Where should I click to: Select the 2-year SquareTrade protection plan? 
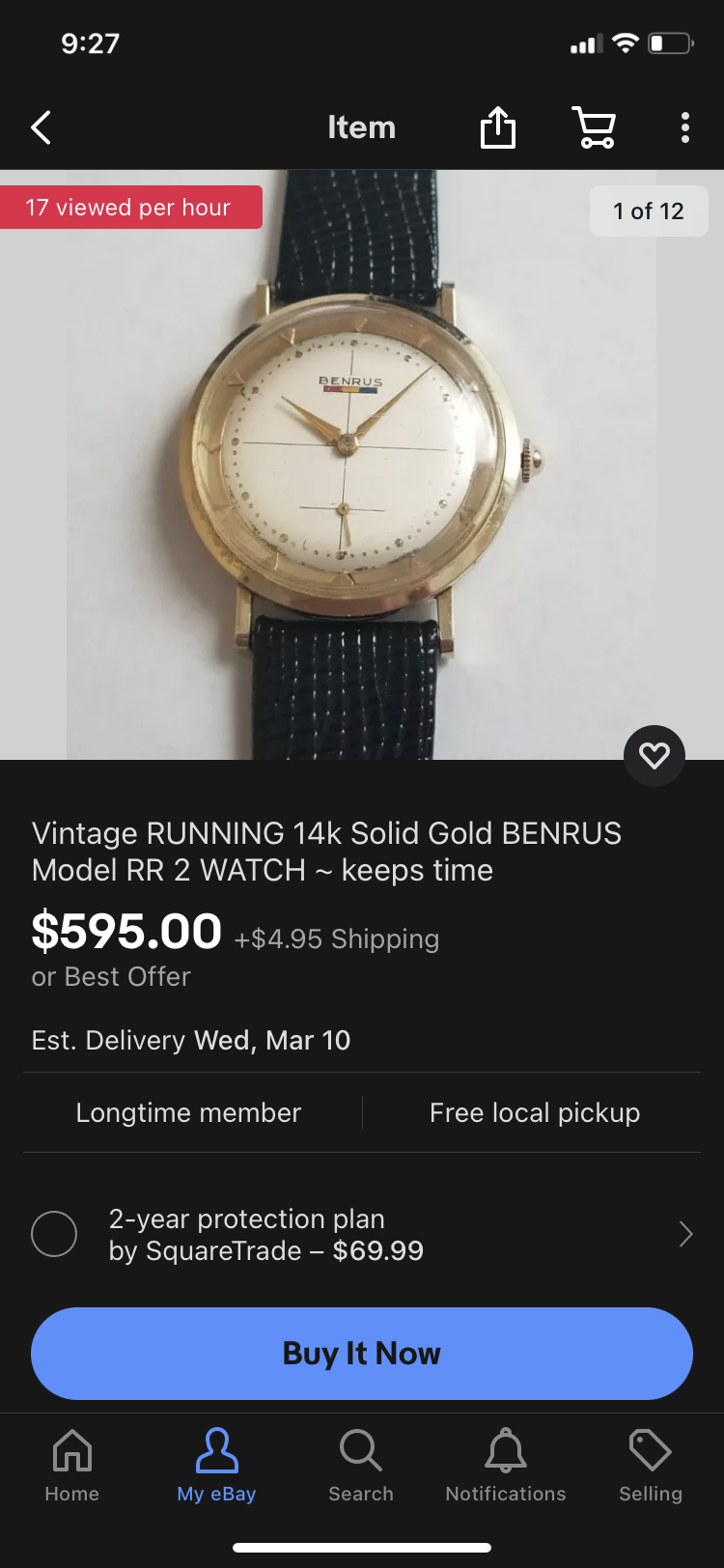tap(54, 1234)
